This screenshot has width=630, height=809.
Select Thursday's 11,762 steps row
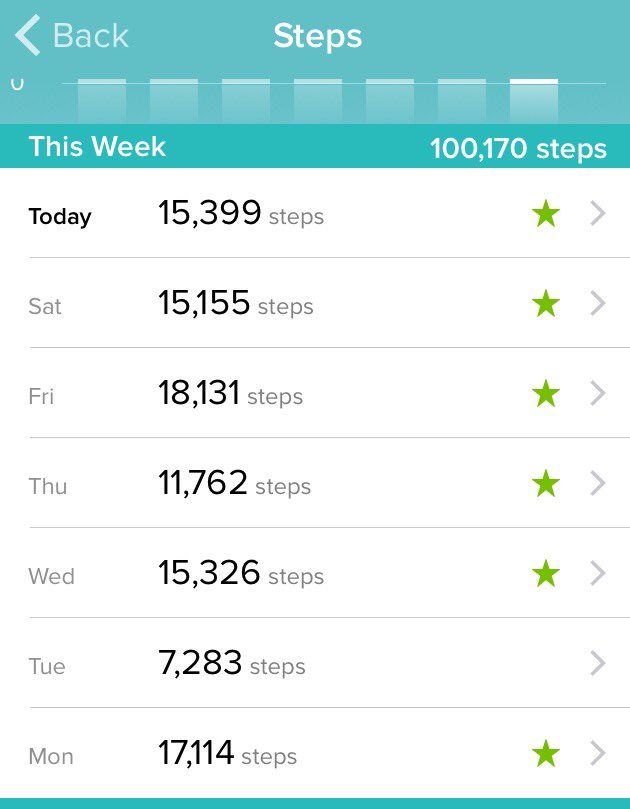pyautogui.click(x=315, y=484)
